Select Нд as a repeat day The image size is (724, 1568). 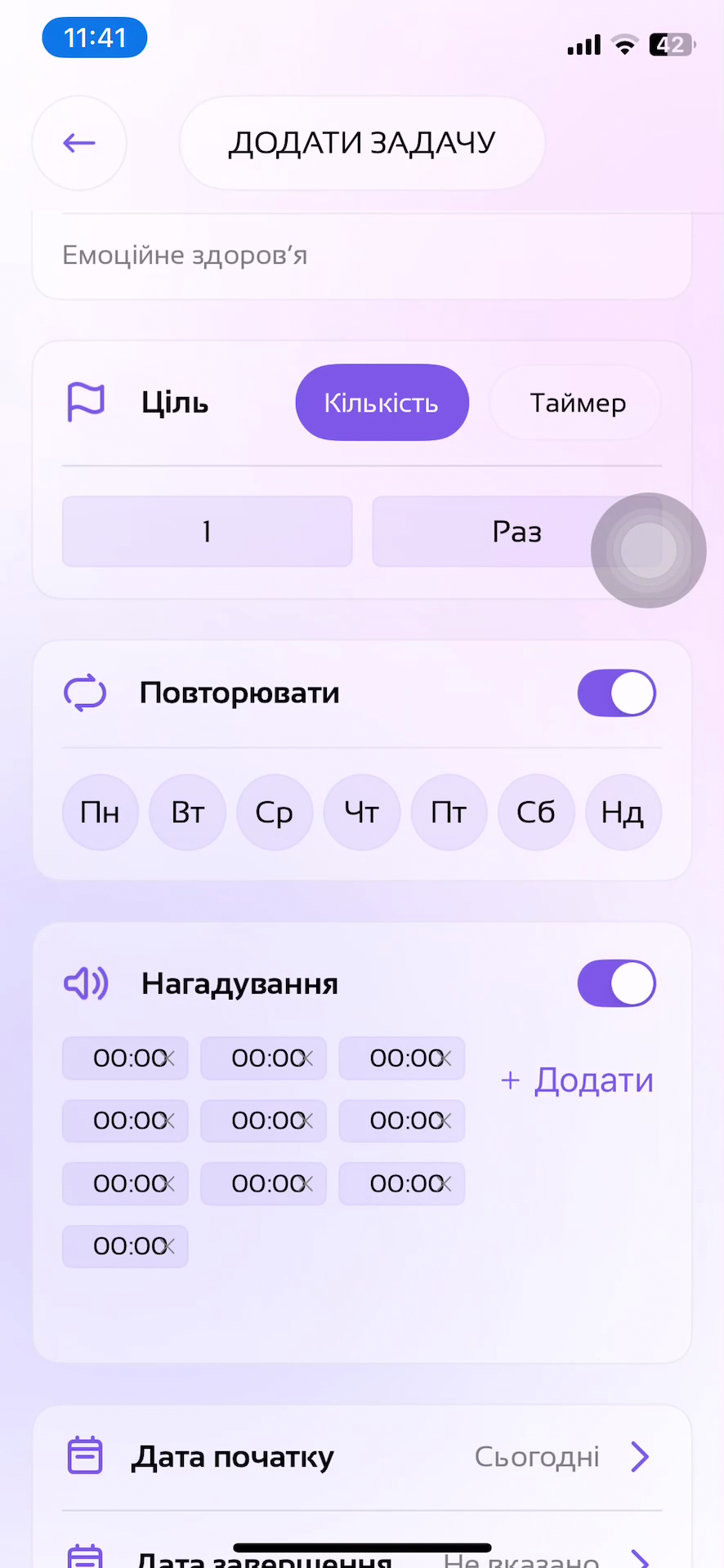(623, 813)
